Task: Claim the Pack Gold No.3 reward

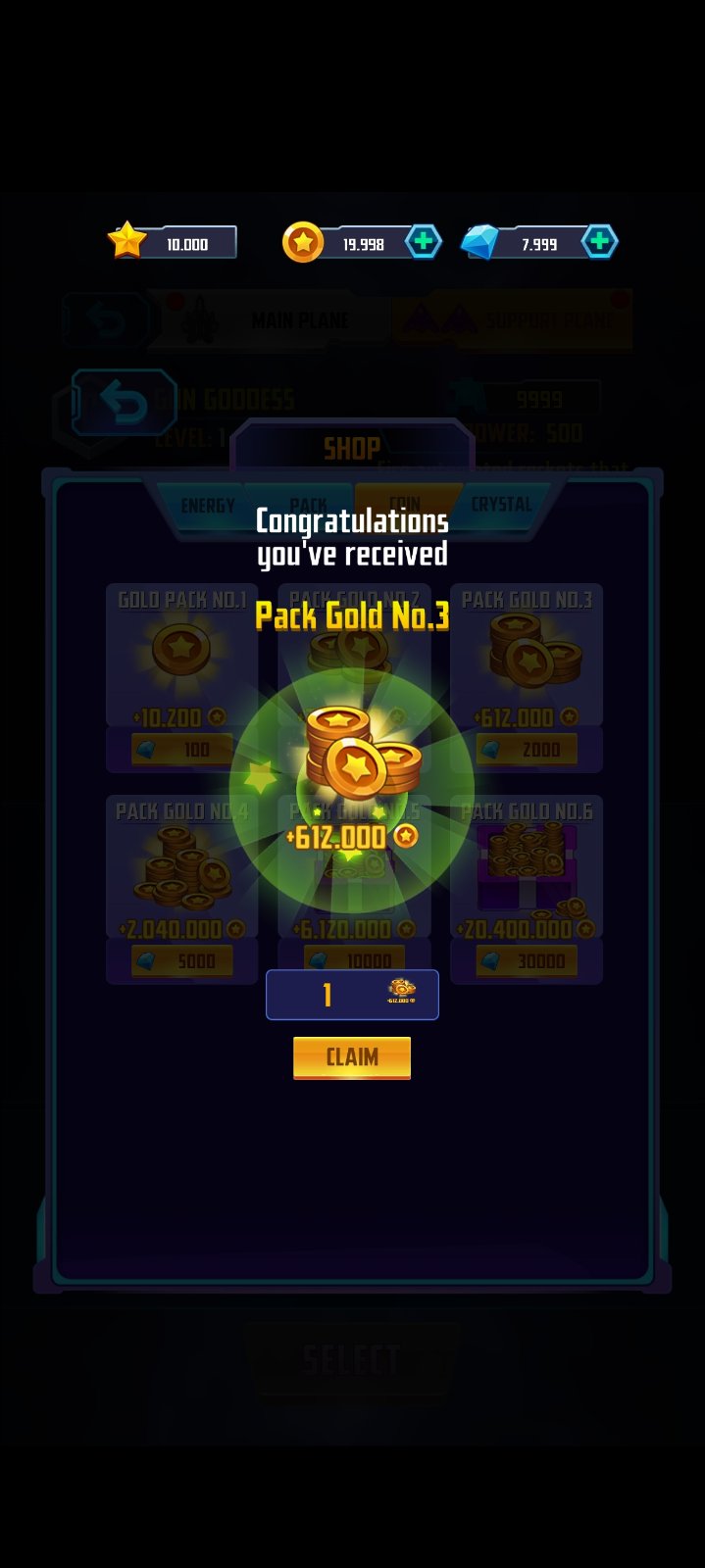Action: point(351,1057)
